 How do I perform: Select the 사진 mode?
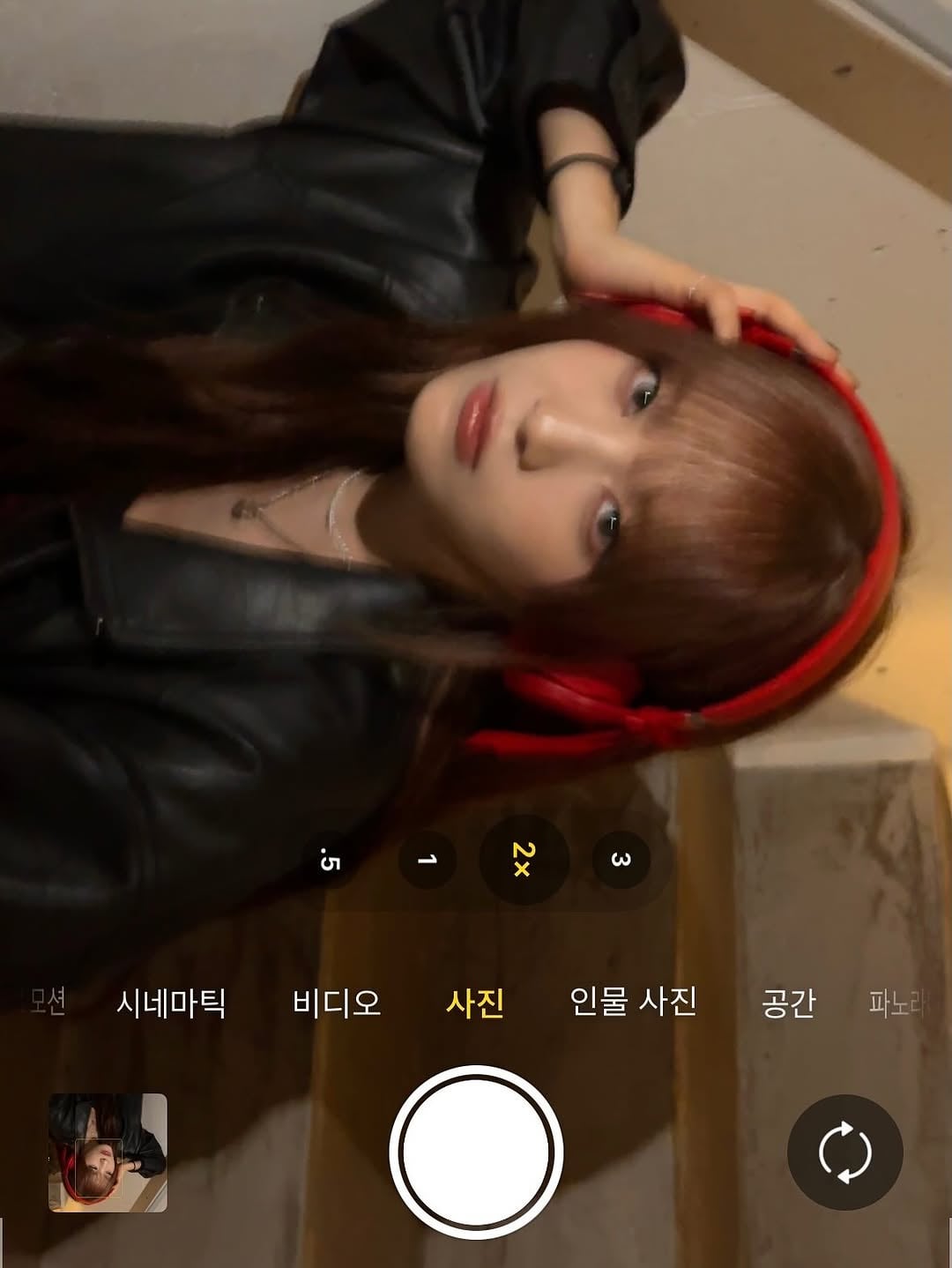click(x=474, y=1003)
